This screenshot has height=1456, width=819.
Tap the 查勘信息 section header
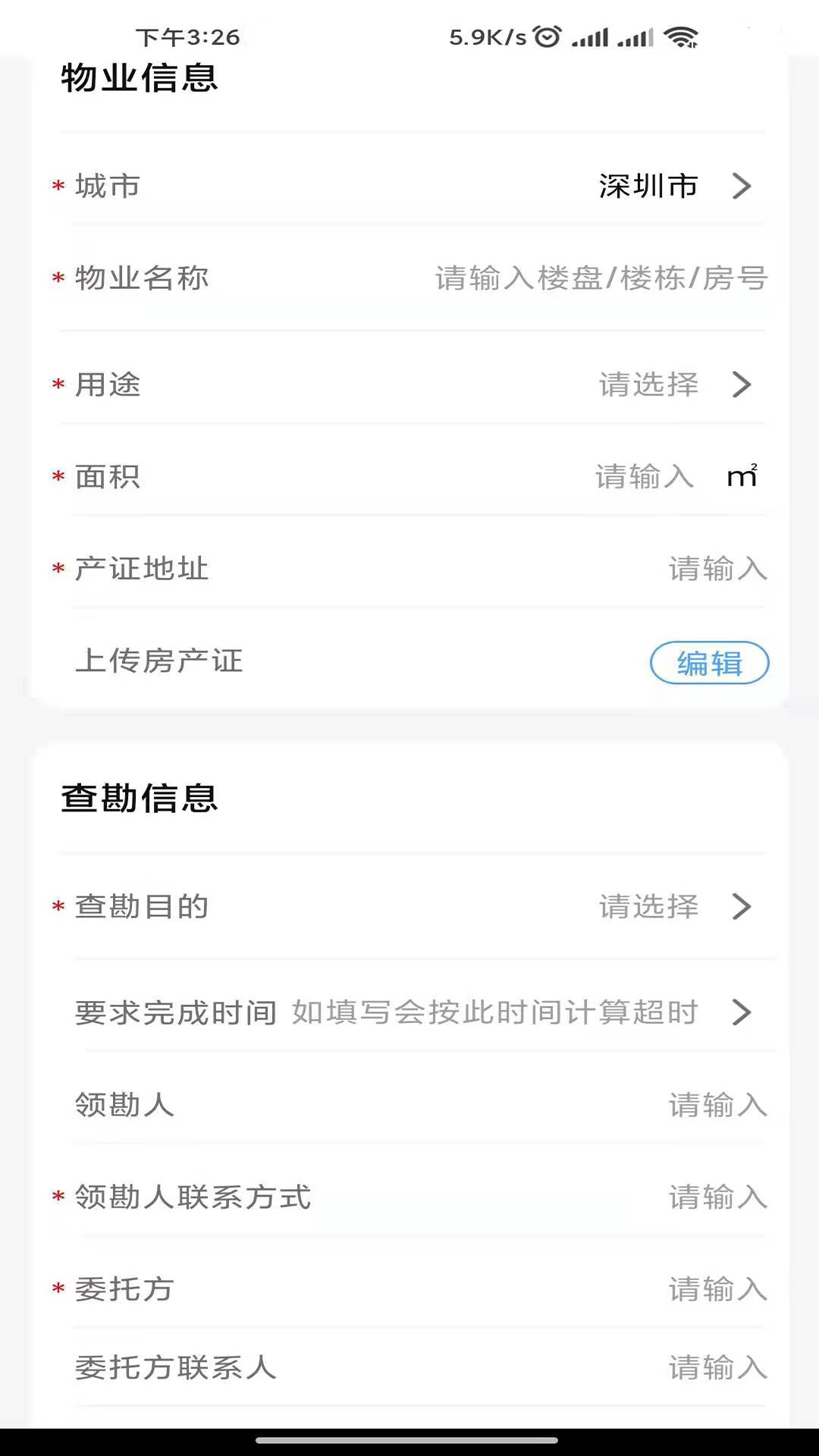(139, 799)
